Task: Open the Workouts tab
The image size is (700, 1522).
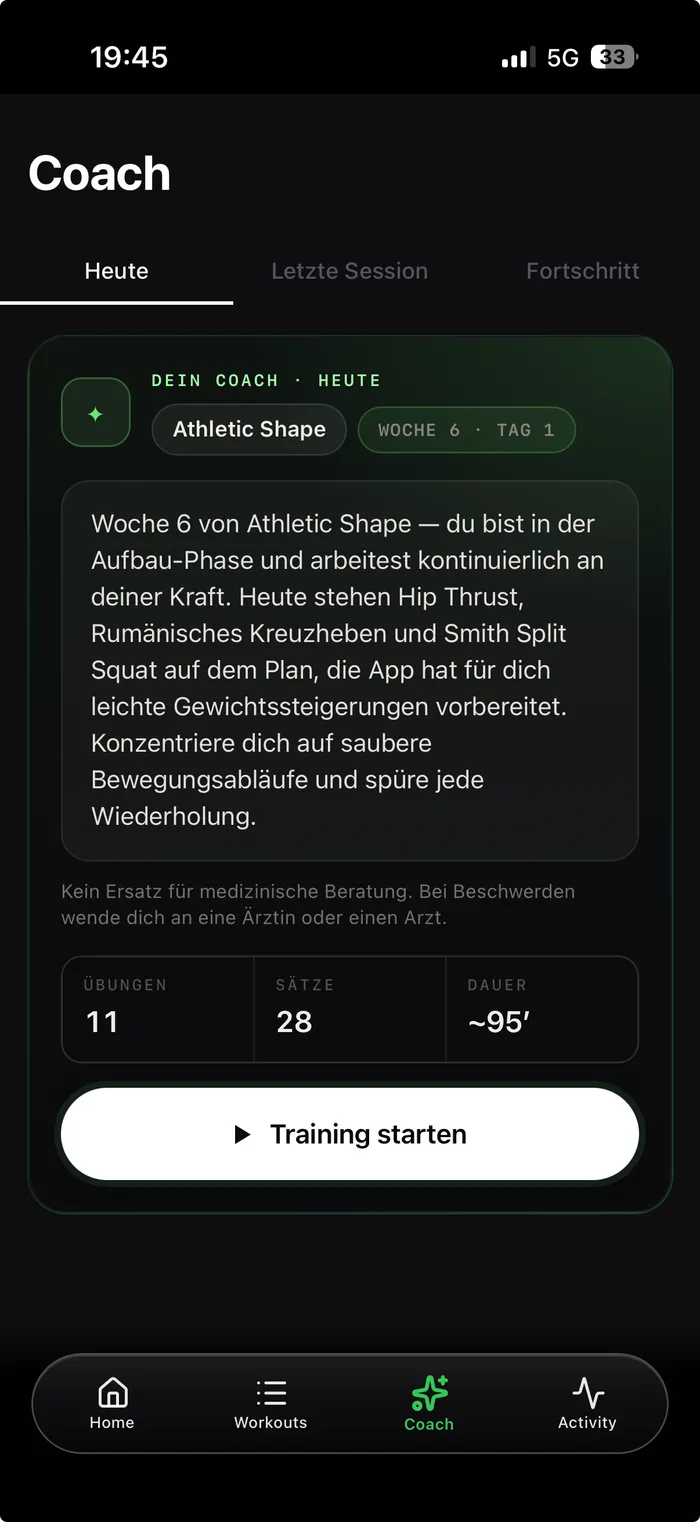Action: pyautogui.click(x=270, y=1404)
